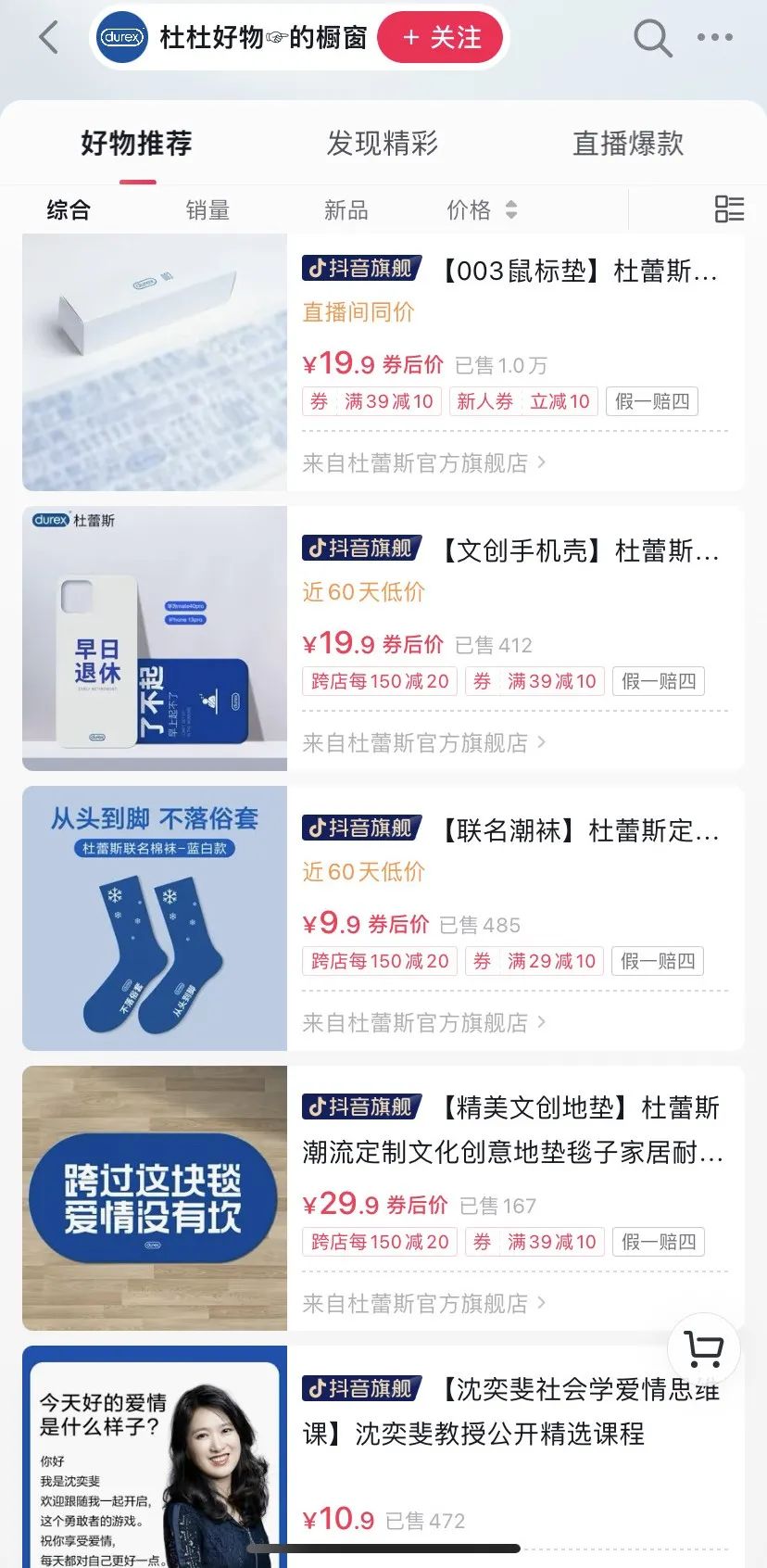Open the three-dot overflow menu
This screenshot has width=767, height=1568.
(714, 38)
